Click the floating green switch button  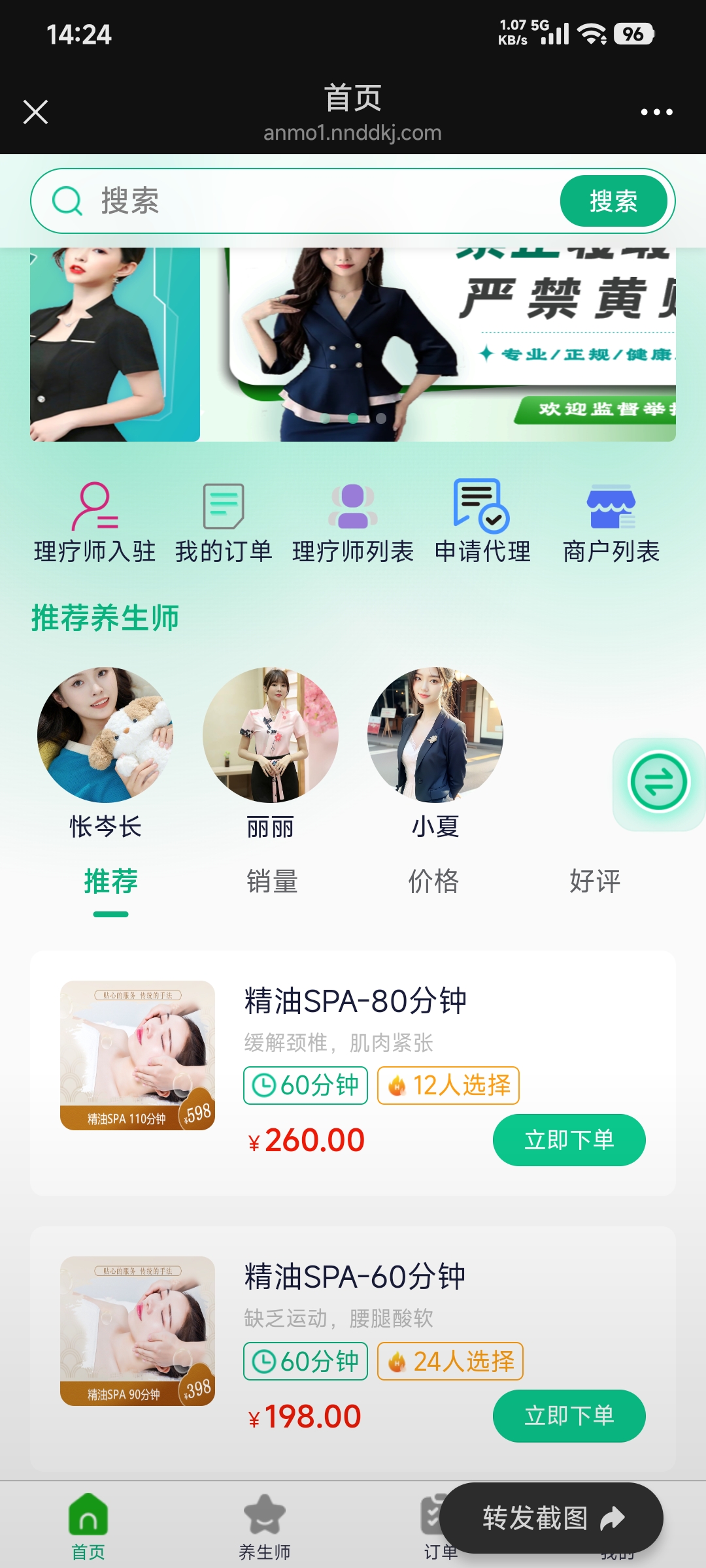coord(660,784)
